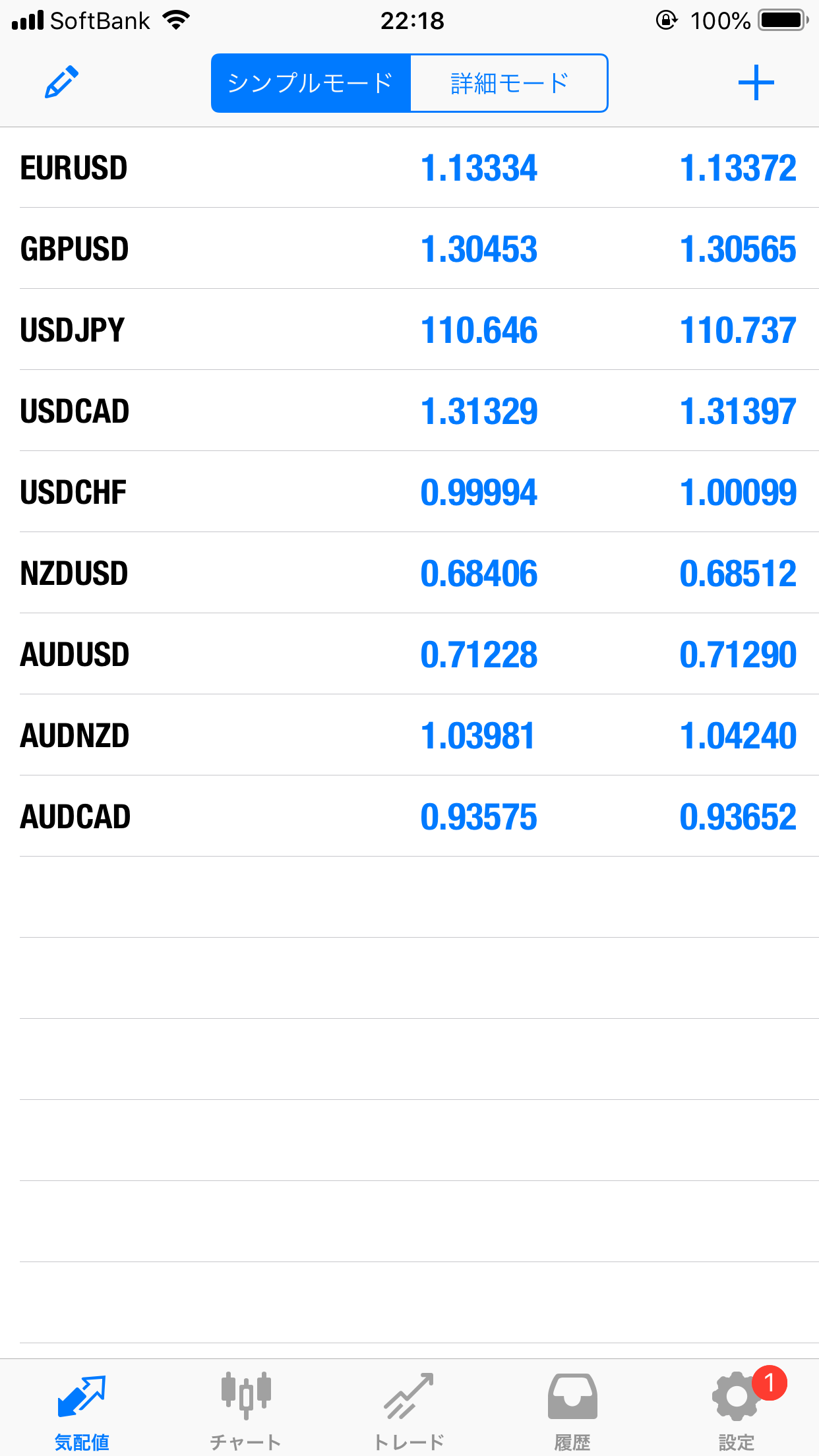
Task: Open the AUDNZD quote row
Action: (409, 735)
